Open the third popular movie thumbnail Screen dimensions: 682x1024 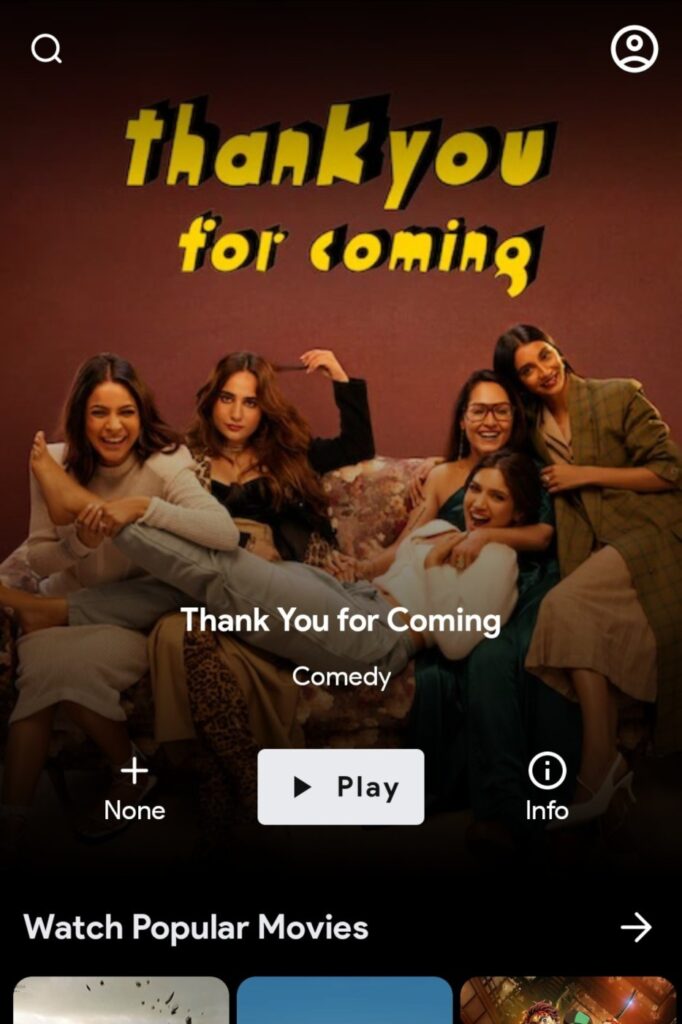pos(568,1001)
